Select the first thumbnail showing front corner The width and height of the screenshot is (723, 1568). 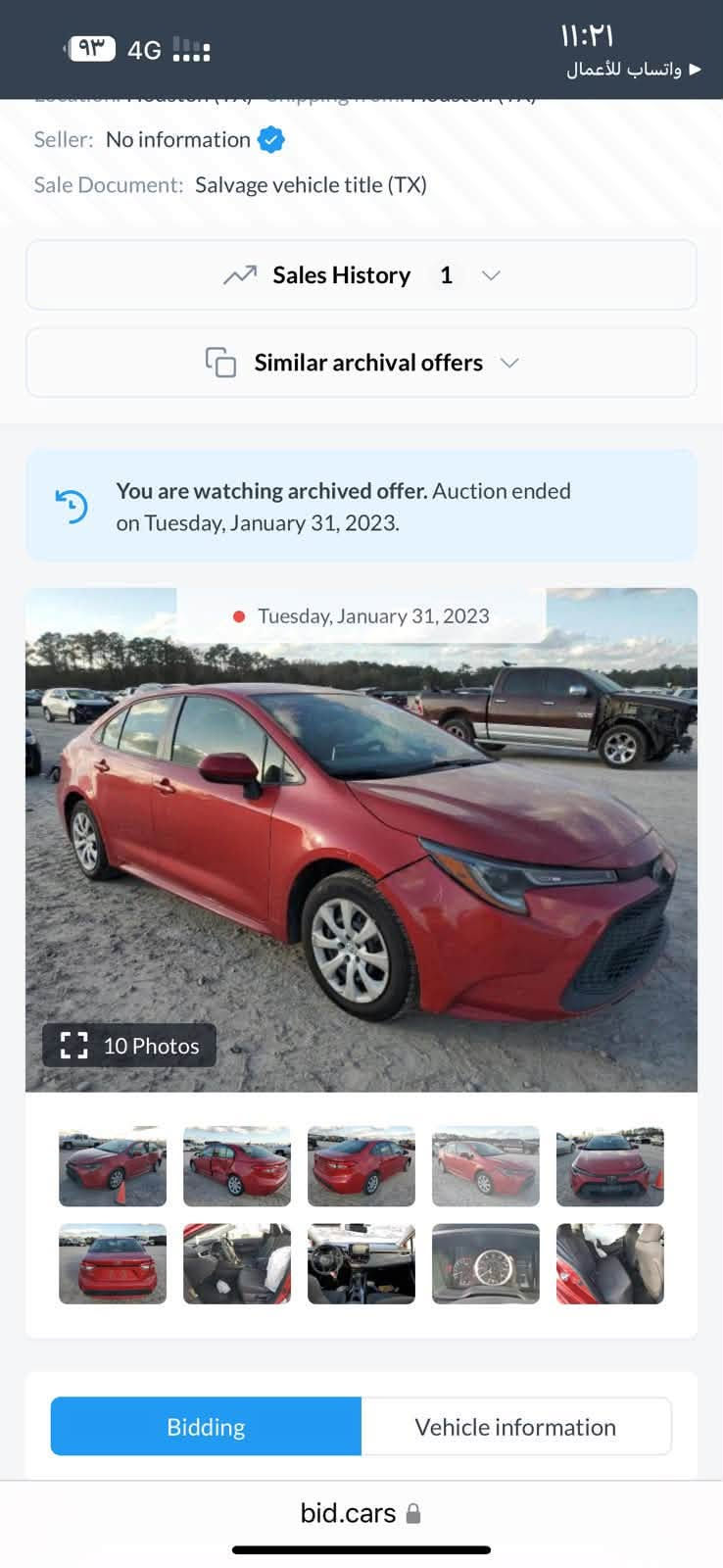click(113, 1166)
